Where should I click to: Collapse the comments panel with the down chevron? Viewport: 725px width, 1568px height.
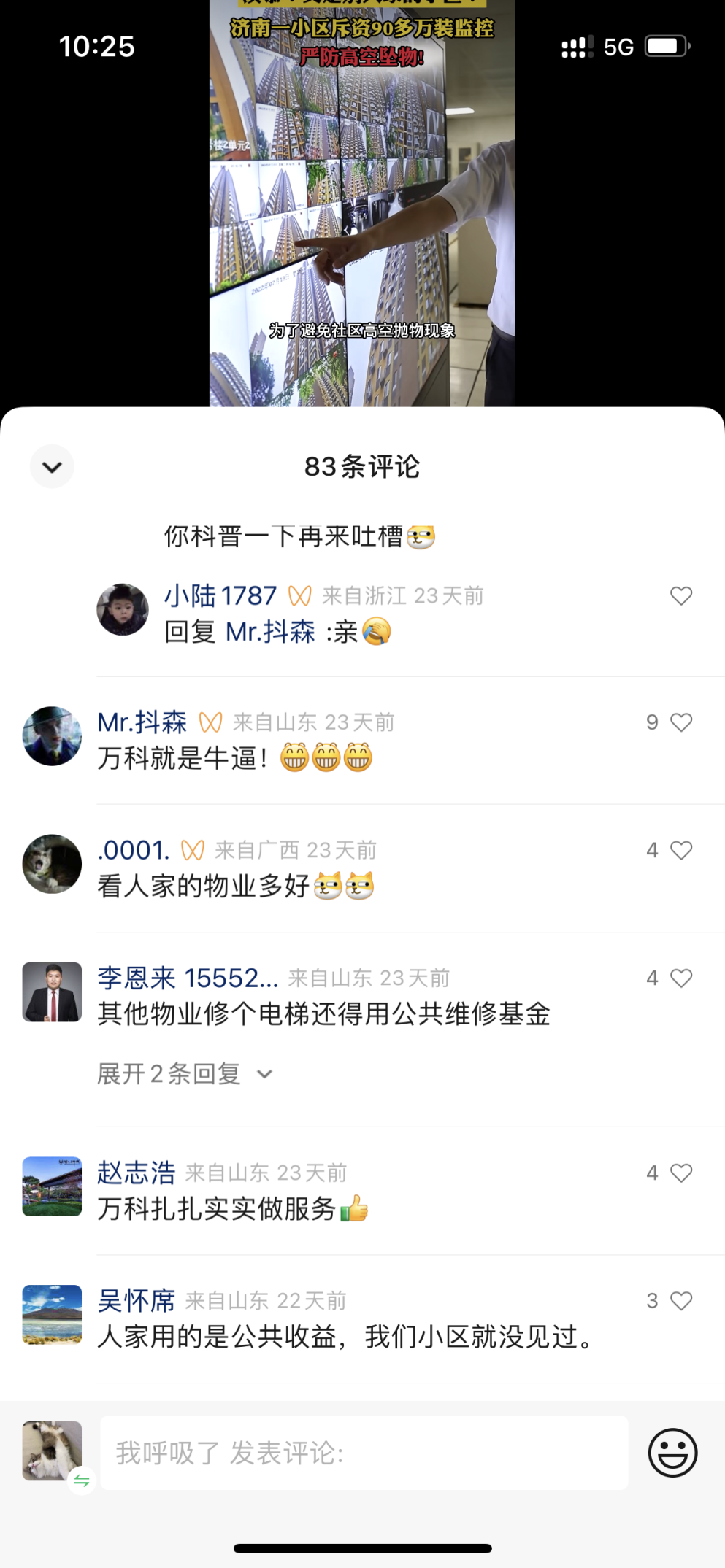click(52, 467)
